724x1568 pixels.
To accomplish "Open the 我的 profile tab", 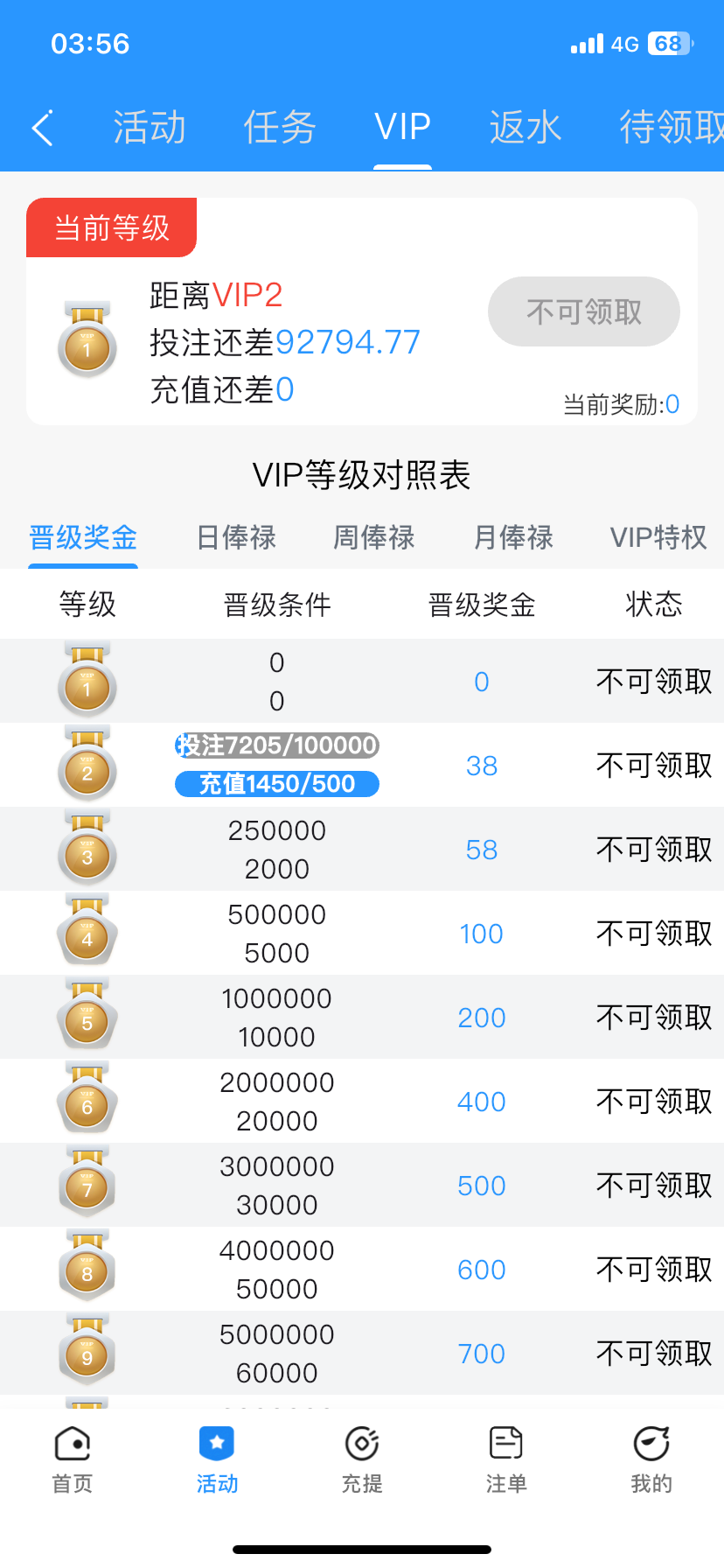I will pos(651,1459).
